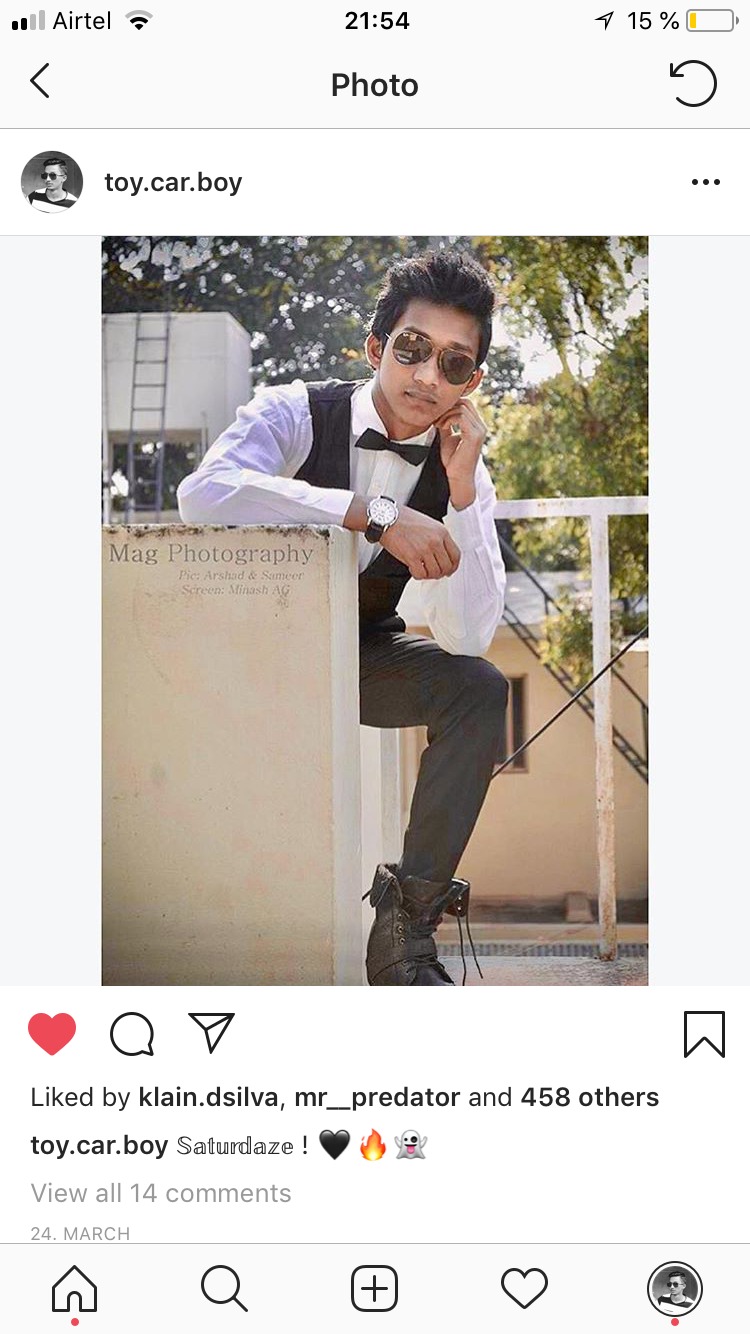Open your profile tab

point(675,1288)
